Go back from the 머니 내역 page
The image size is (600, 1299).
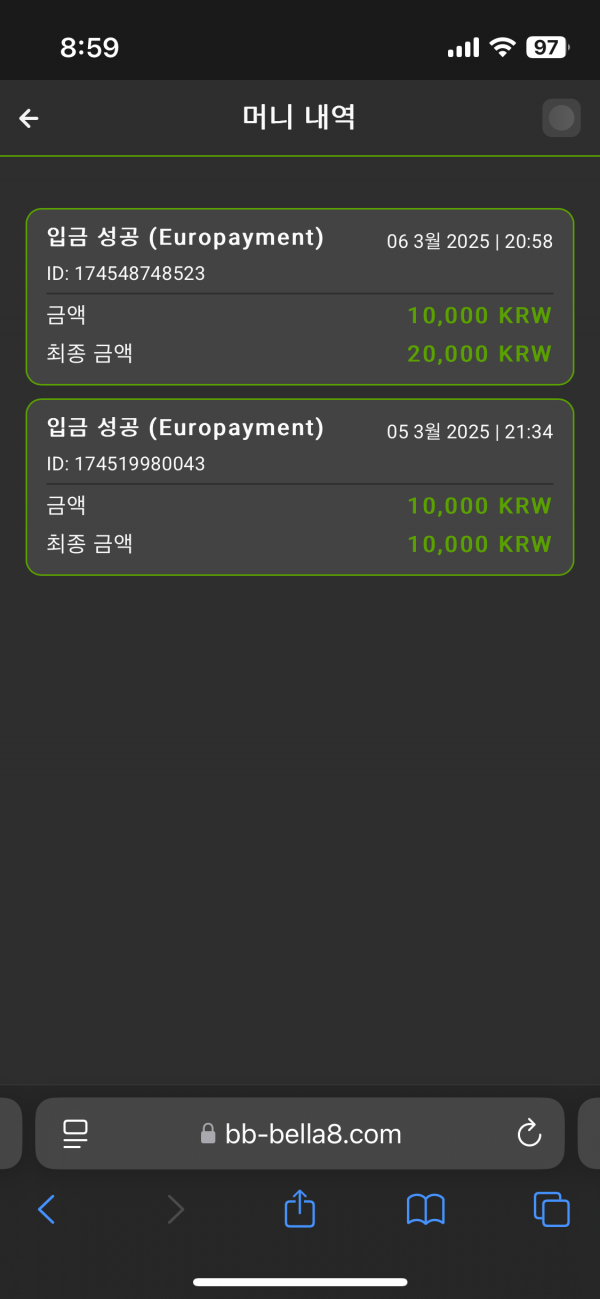click(29, 118)
